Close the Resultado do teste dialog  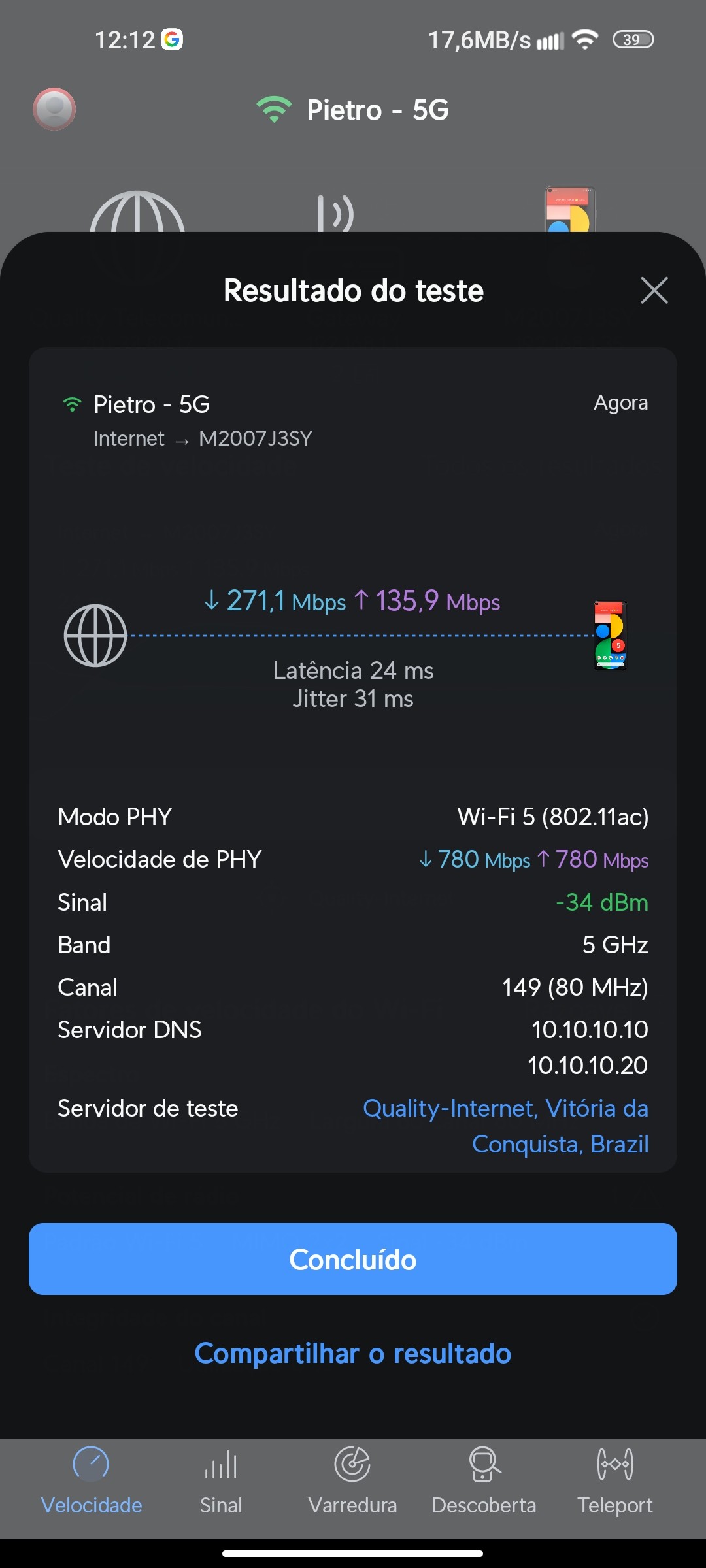tap(654, 291)
